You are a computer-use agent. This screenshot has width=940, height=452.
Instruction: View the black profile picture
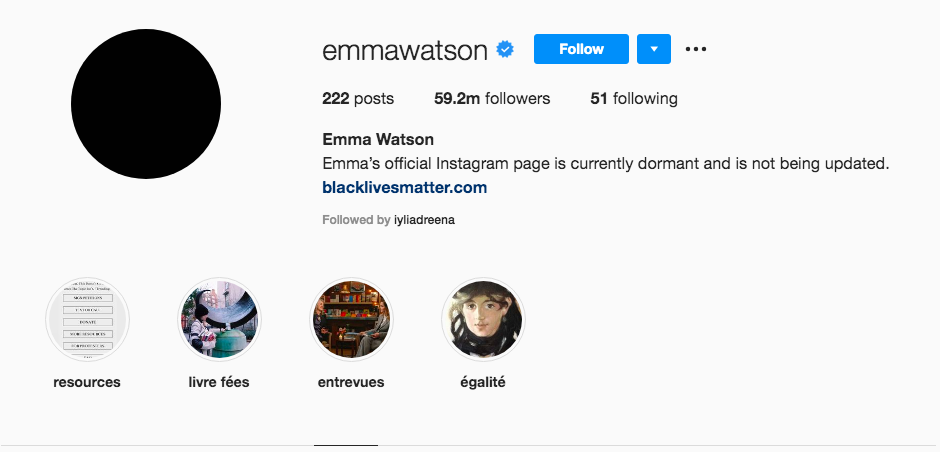point(146,104)
